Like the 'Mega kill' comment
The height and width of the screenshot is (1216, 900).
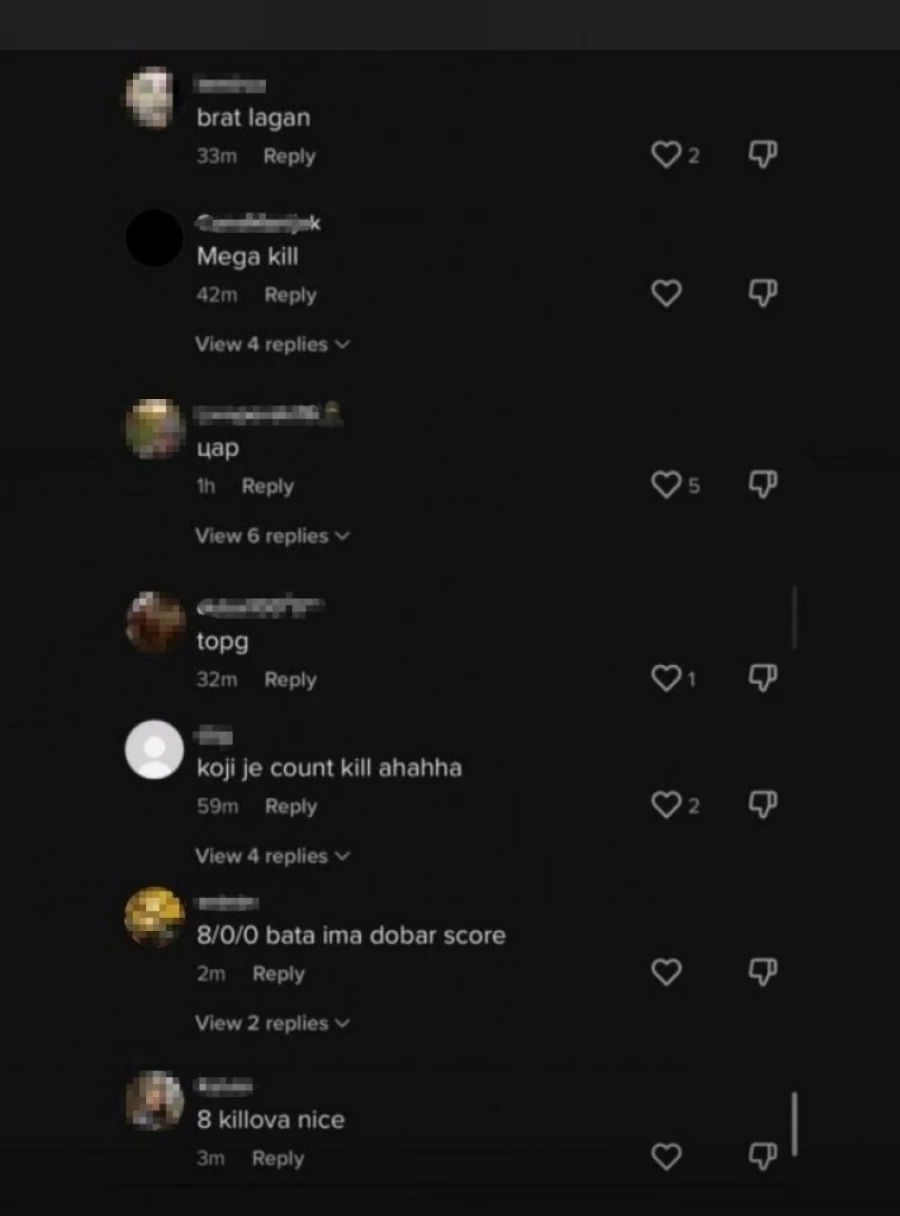666,293
